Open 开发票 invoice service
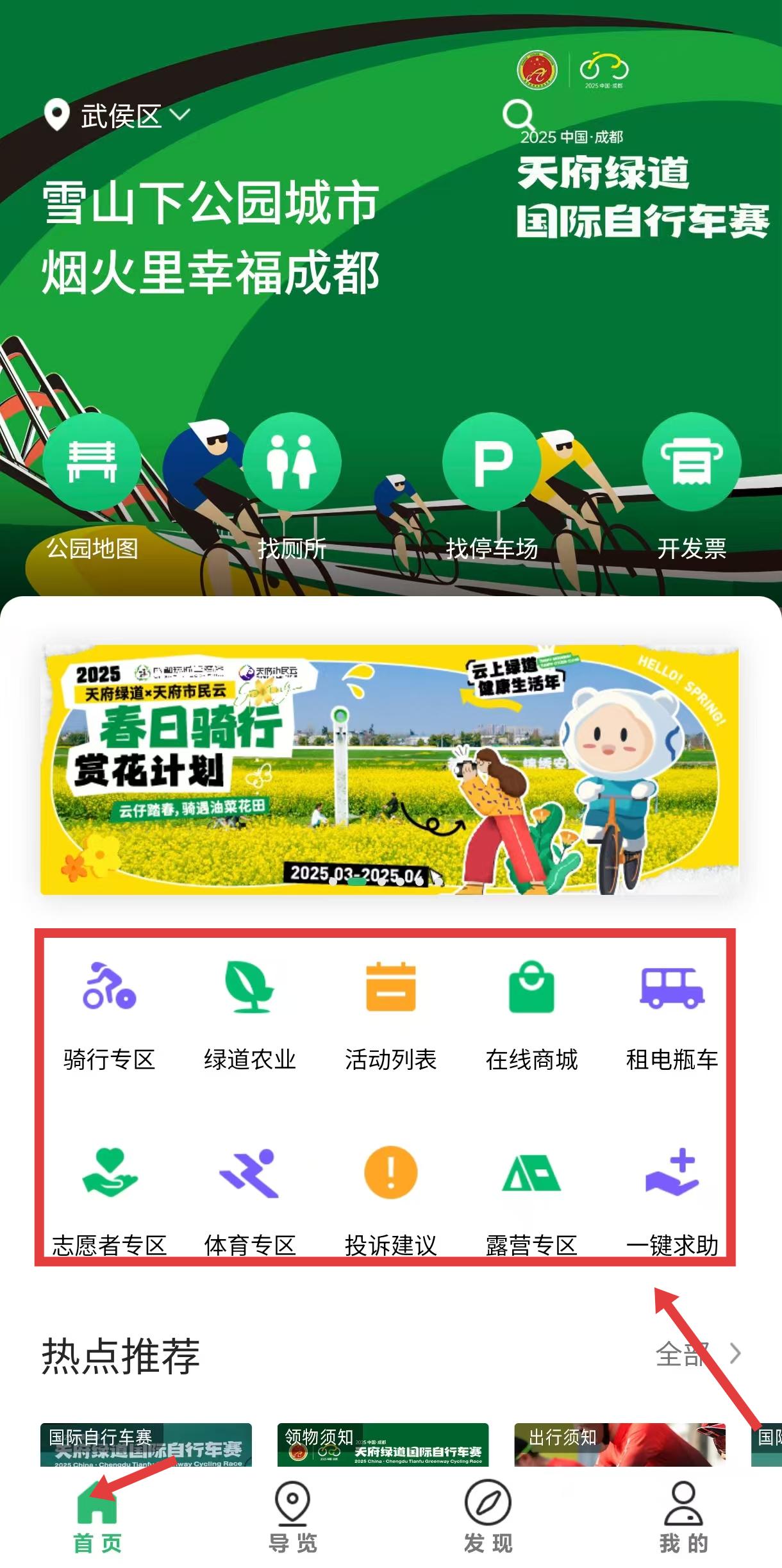The width and height of the screenshot is (782, 1568). tap(692, 487)
